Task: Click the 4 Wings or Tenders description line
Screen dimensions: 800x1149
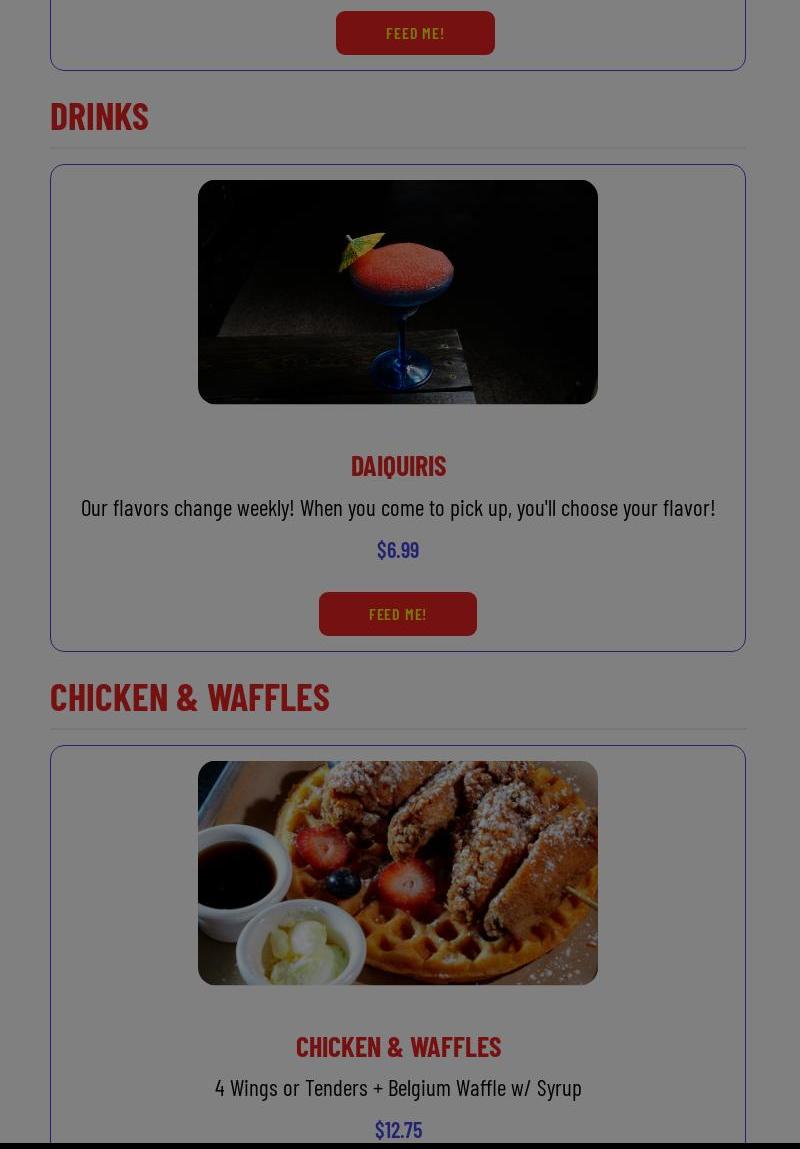Action: (398, 1087)
